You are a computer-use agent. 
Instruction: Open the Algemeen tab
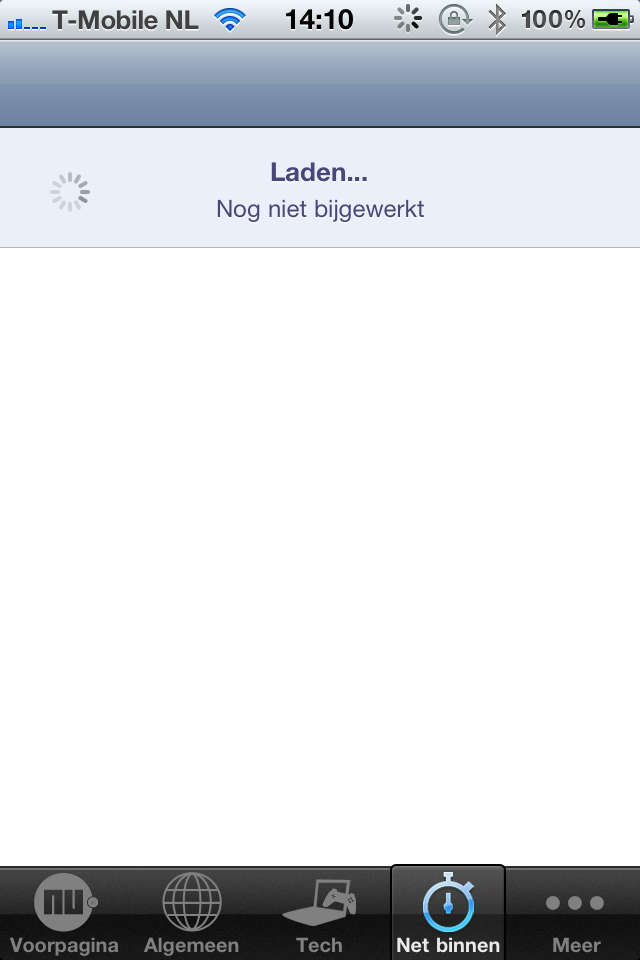pos(192,914)
